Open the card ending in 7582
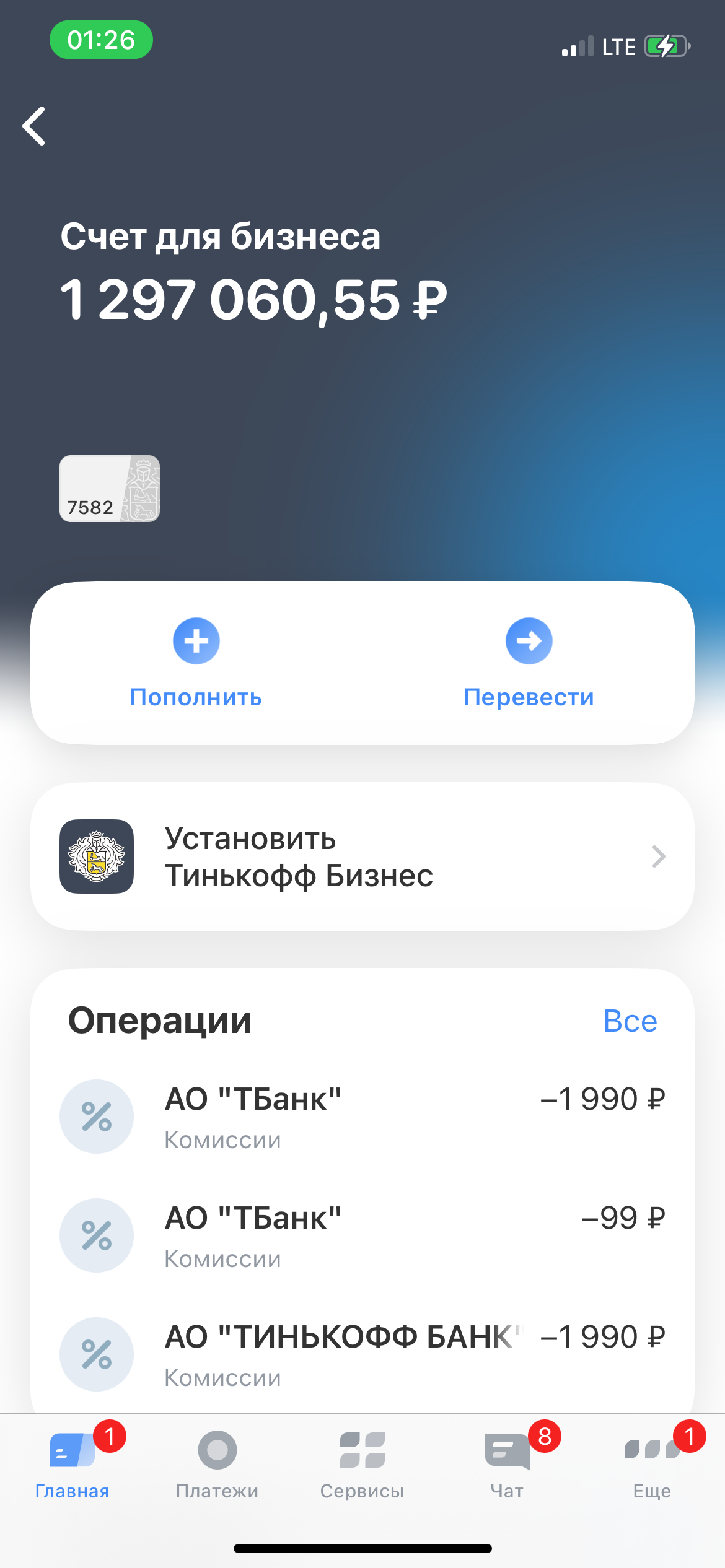 tap(110, 489)
